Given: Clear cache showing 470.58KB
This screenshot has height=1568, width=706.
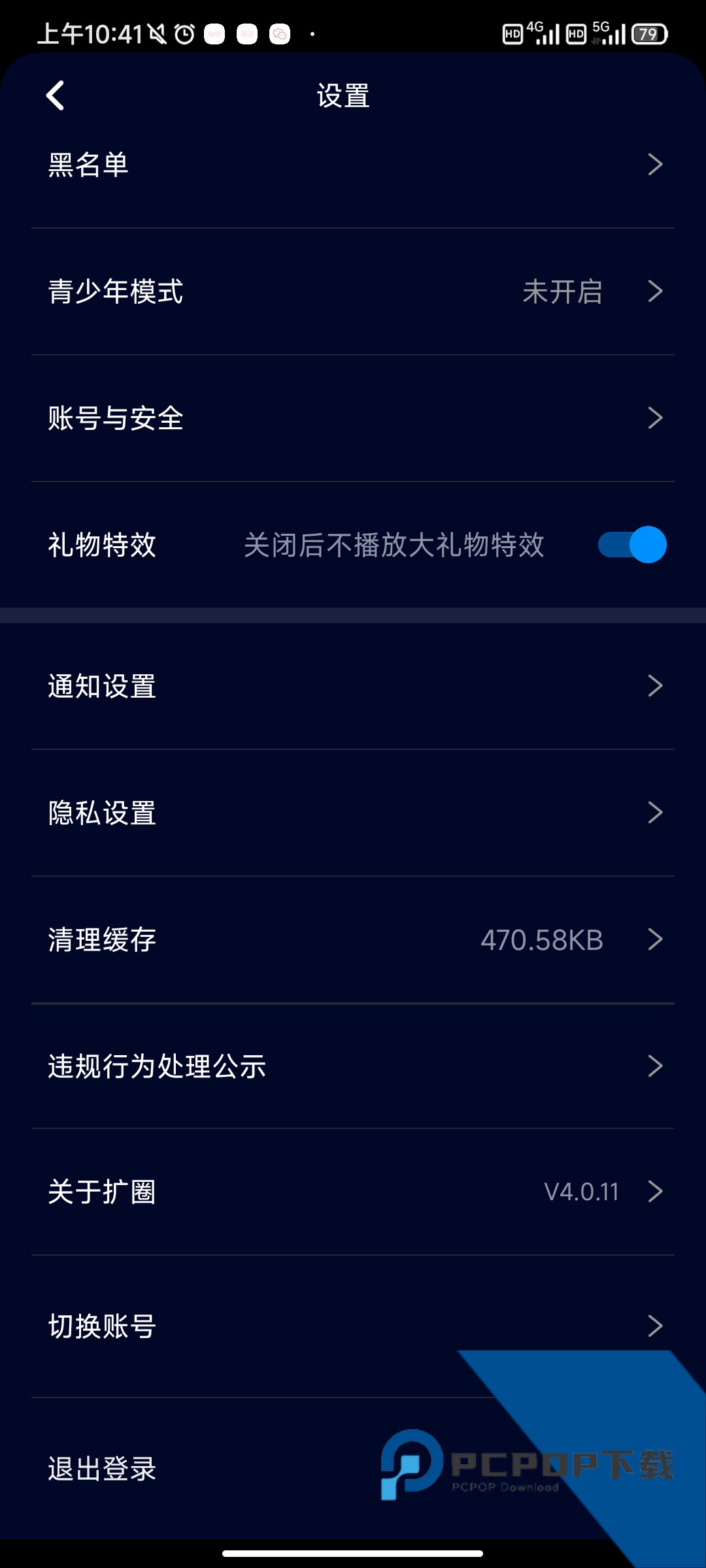Looking at the screenshot, I should tap(353, 941).
